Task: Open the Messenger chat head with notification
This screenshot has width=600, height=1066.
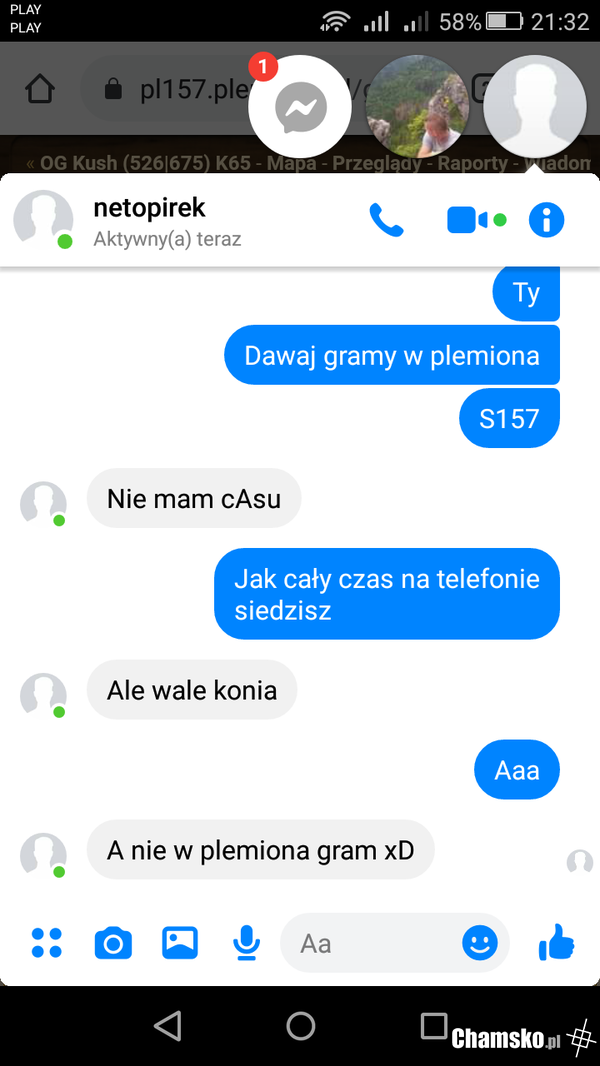Action: pos(299,108)
